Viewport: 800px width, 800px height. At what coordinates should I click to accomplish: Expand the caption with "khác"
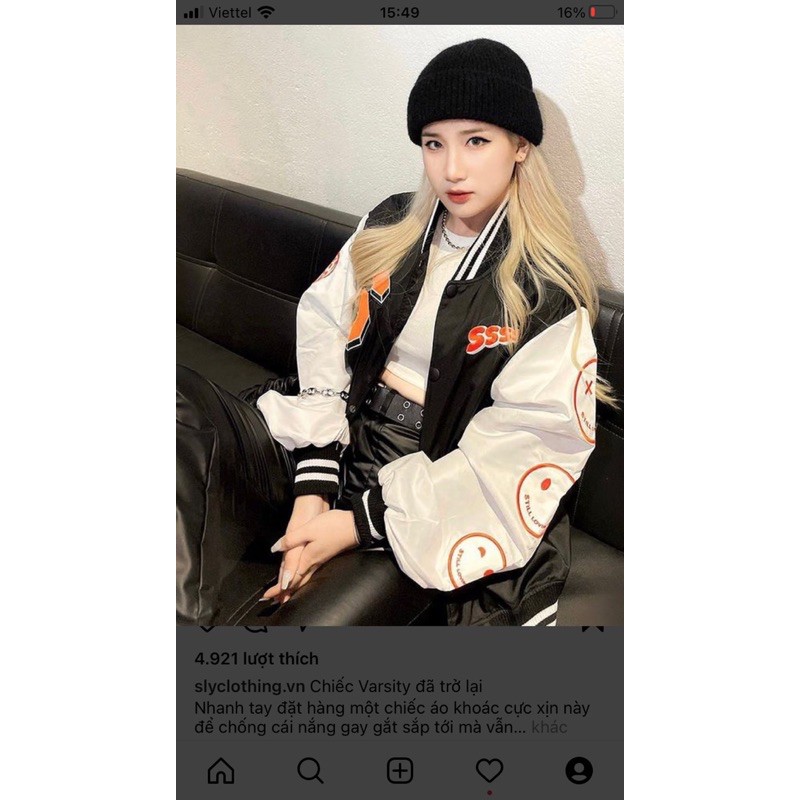[549, 727]
